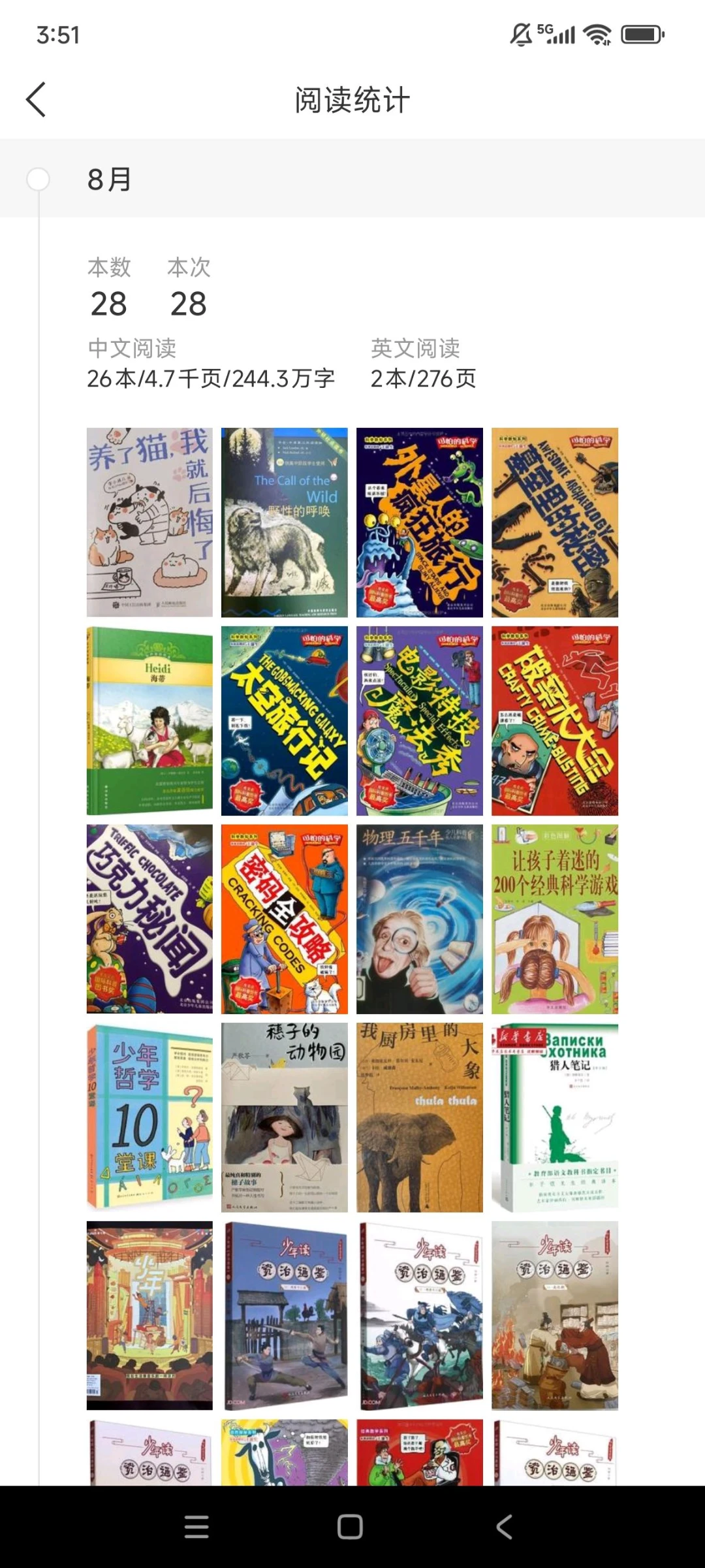
Task: Open the book 物理五千年
Action: tap(419, 919)
